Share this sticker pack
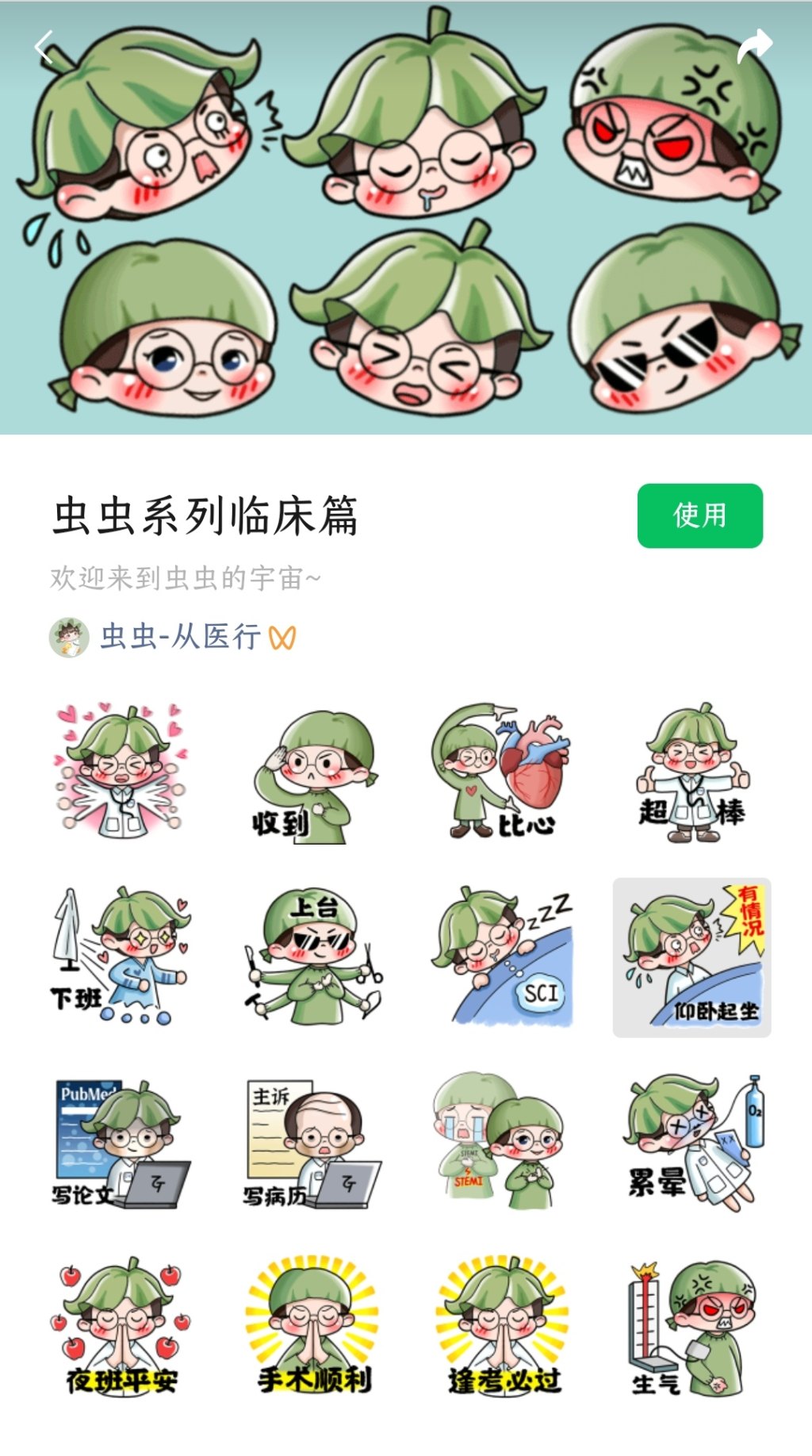 click(x=754, y=45)
